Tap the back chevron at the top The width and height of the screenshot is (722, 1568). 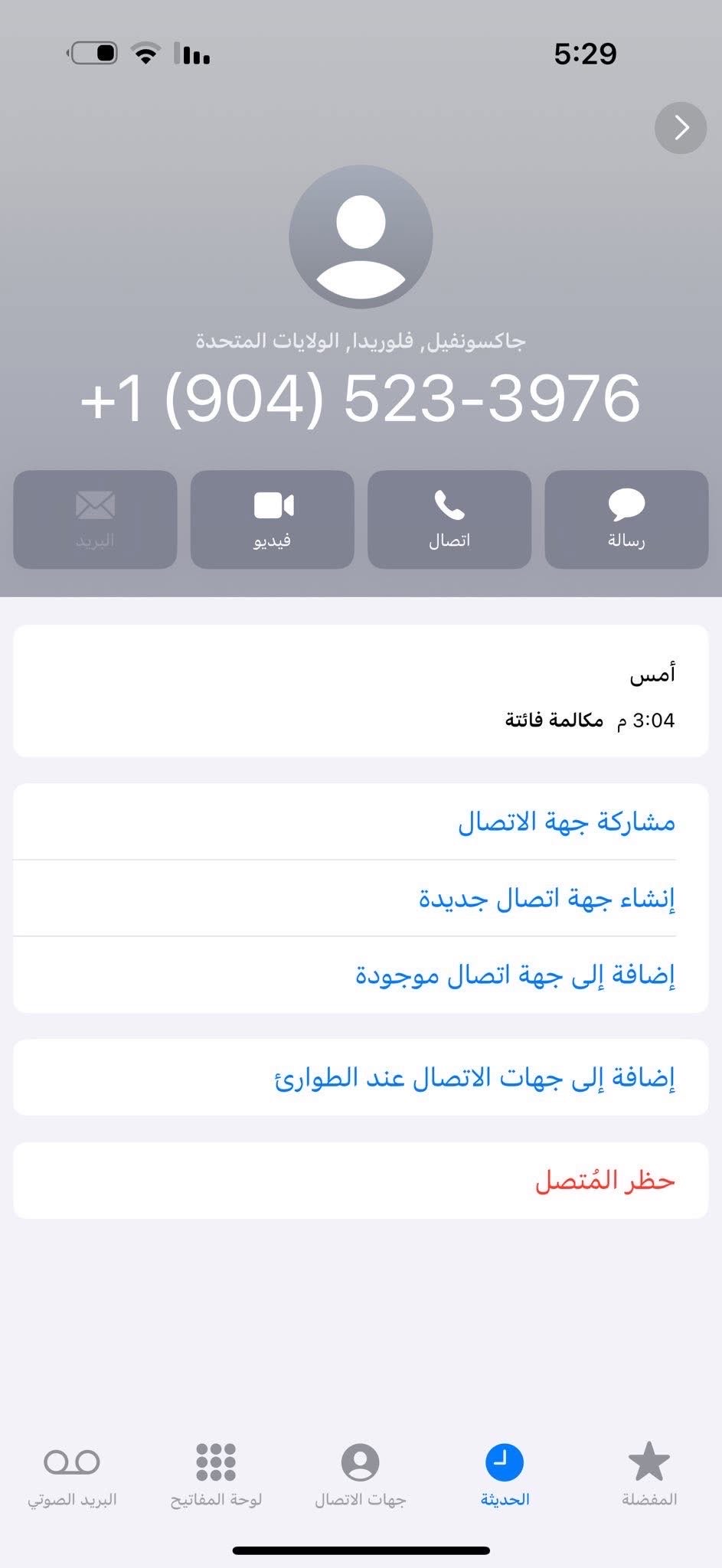pos(680,128)
